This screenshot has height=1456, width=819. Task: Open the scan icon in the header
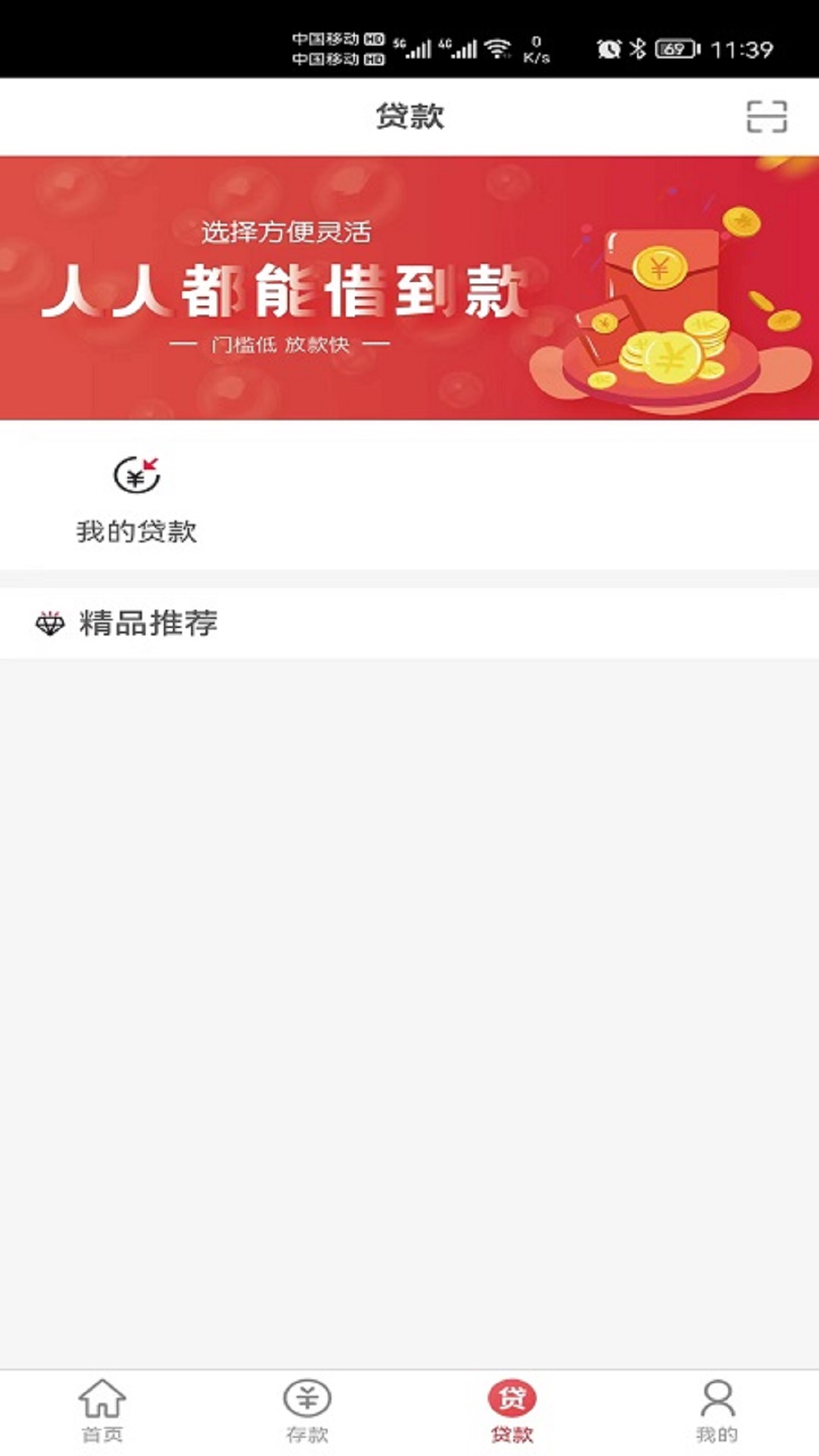coord(766,116)
